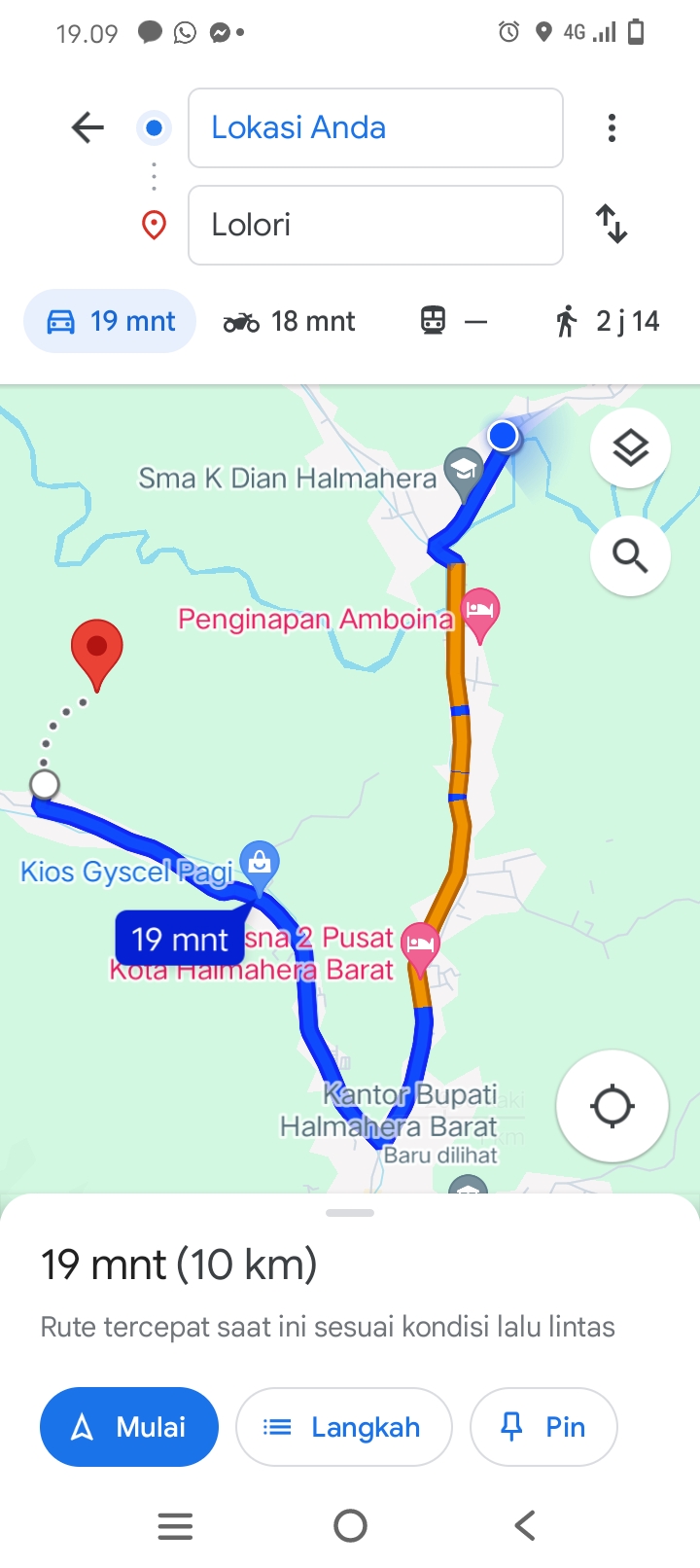Expand the route details sheet handle
Image resolution: width=700 pixels, height=1568 pixels.
[350, 1213]
